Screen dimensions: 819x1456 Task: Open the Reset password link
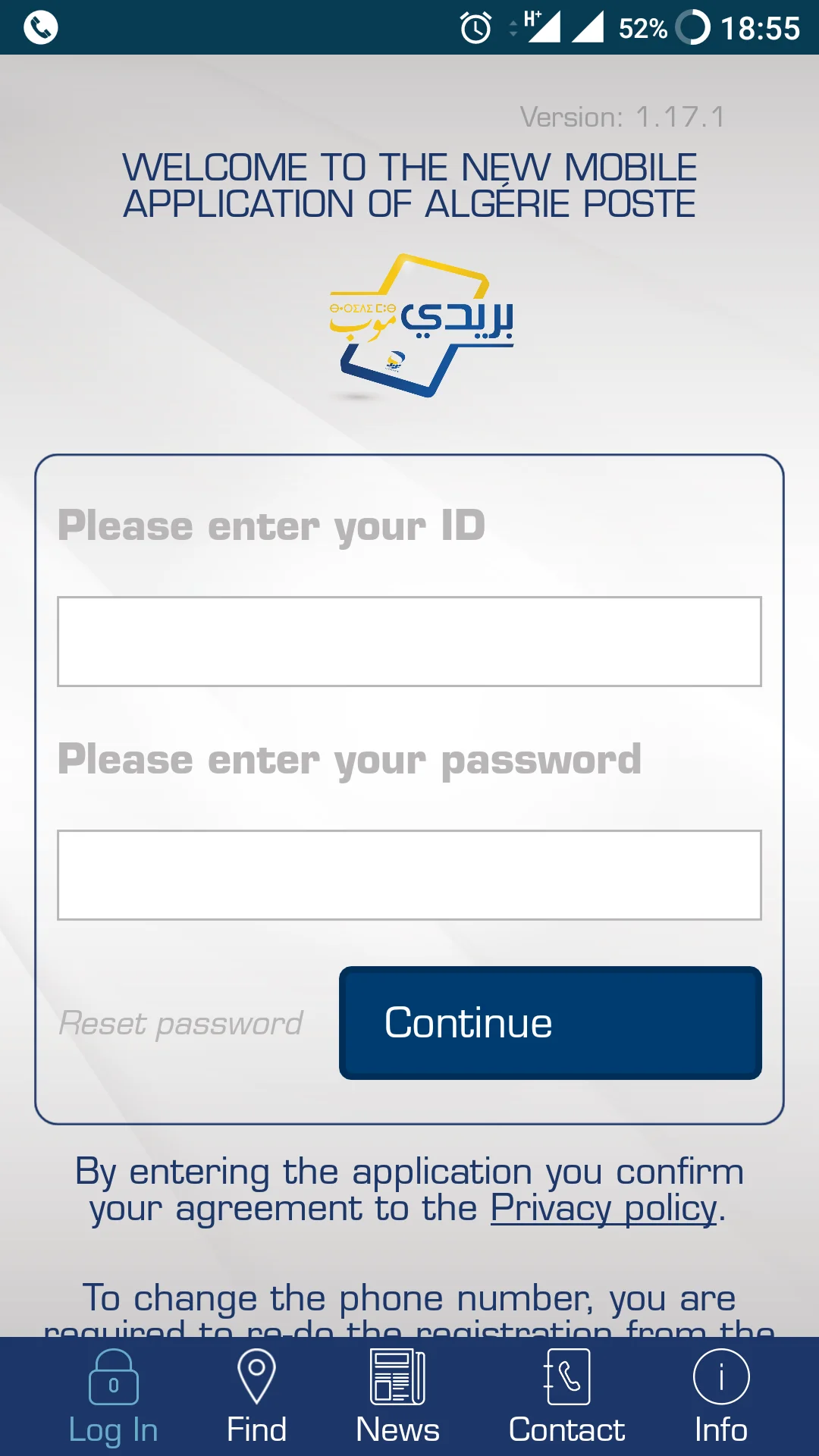point(180,1024)
